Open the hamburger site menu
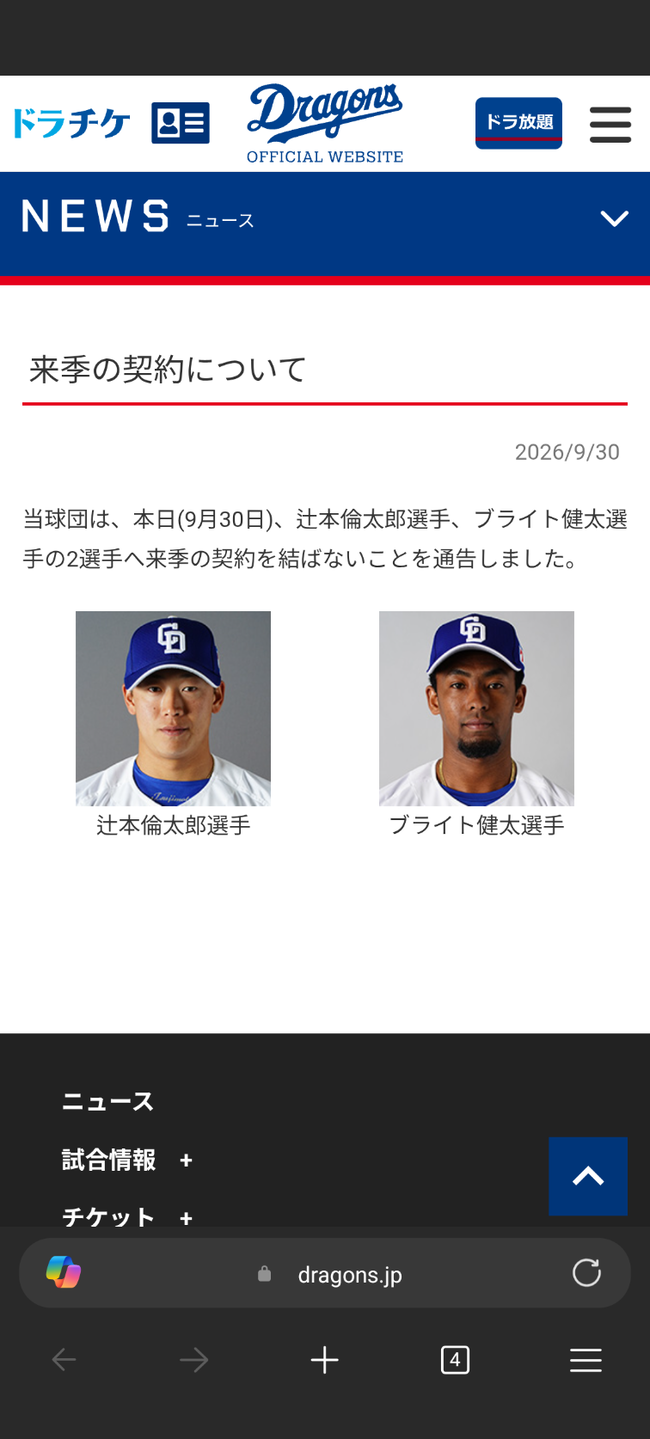The image size is (650, 1439). point(610,124)
